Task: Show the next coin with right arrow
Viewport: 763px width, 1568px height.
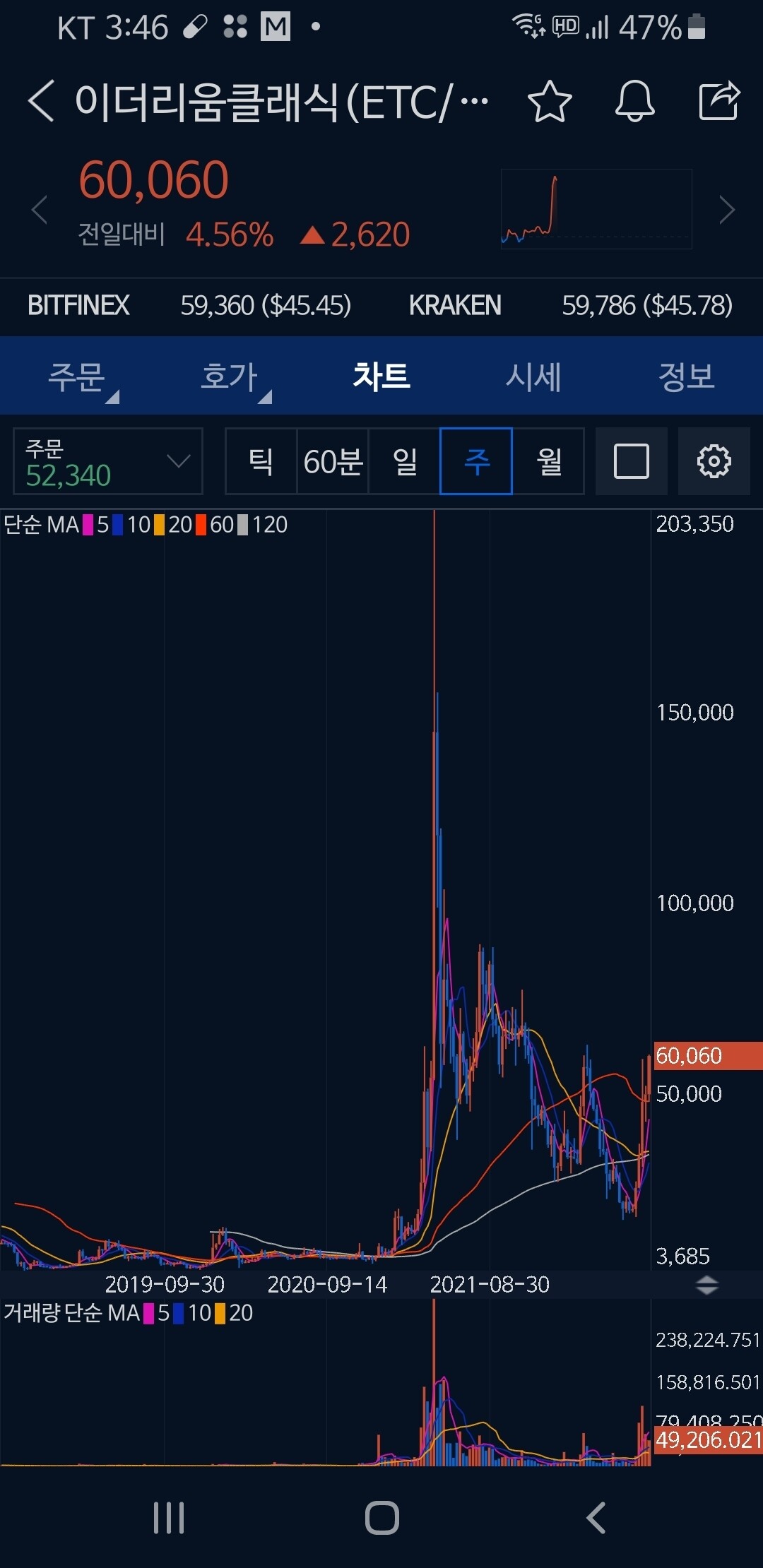Action: tap(727, 210)
